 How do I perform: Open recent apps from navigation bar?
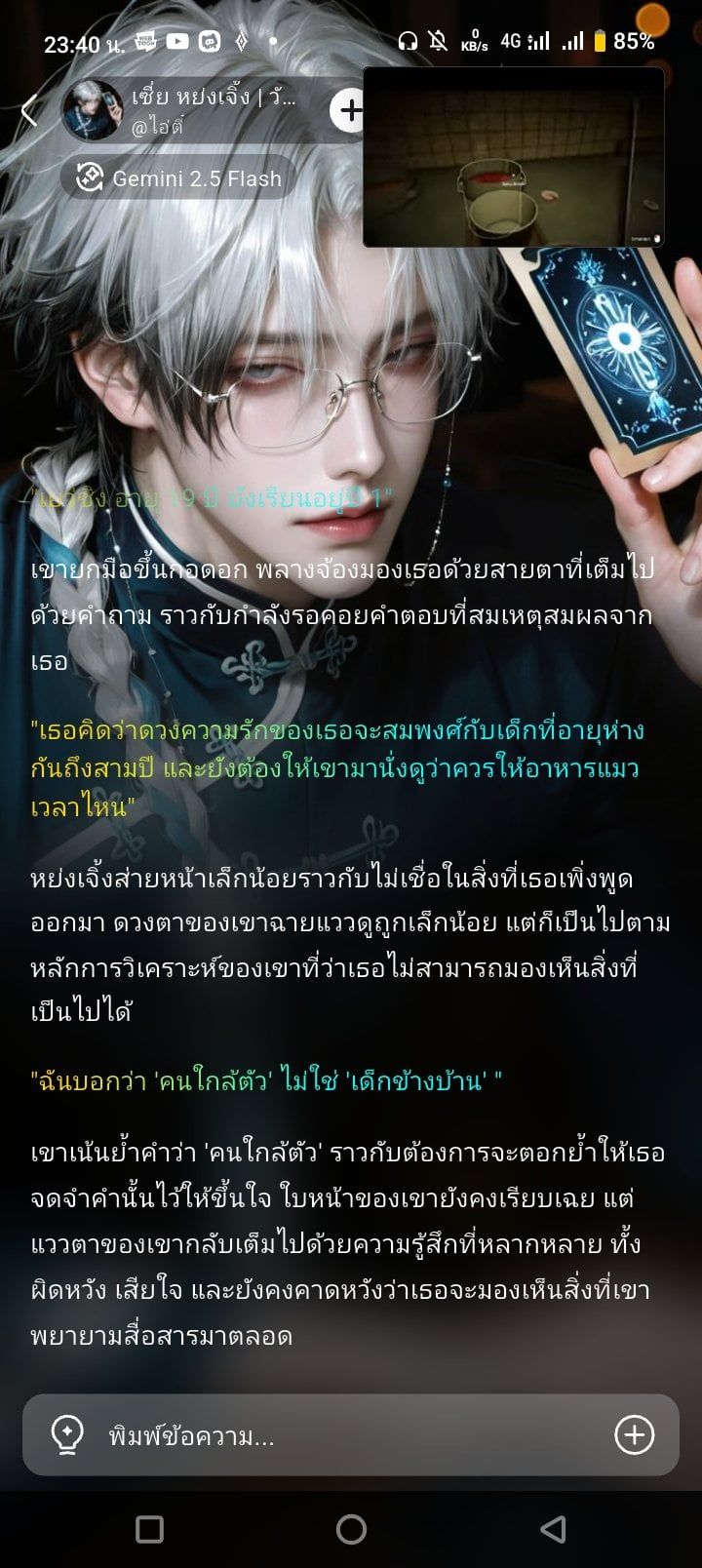click(149, 1529)
